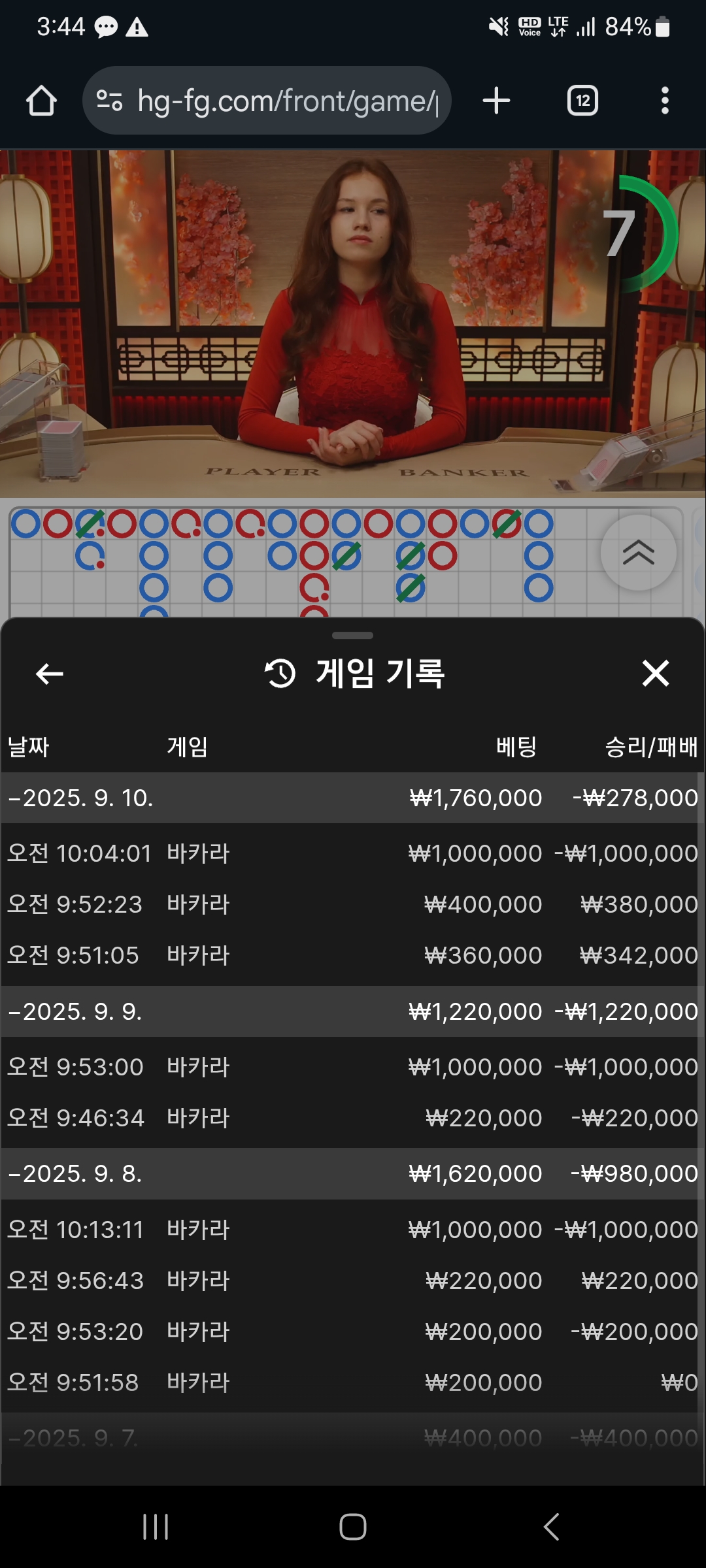The height and width of the screenshot is (1568, 706).
Task: Open a new browser tab
Action: click(496, 101)
